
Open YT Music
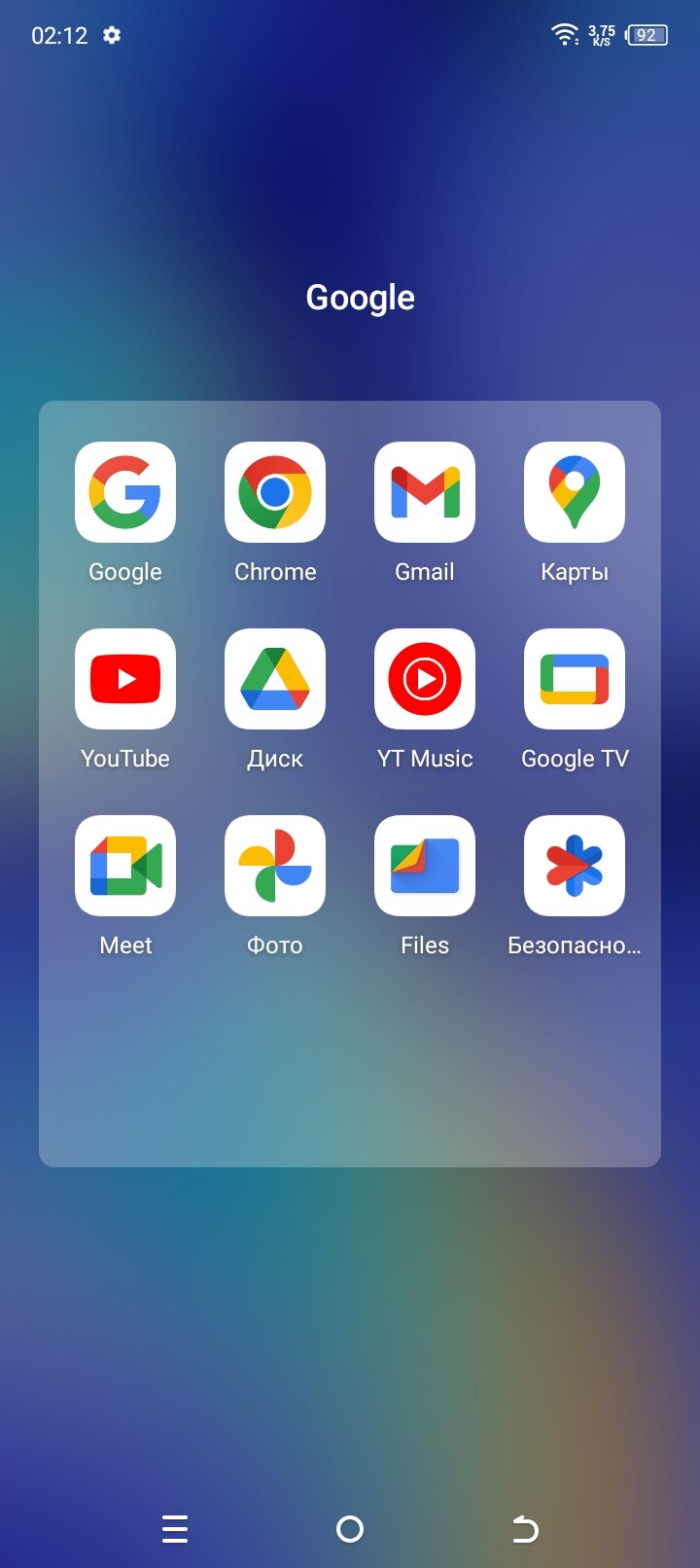[425, 679]
